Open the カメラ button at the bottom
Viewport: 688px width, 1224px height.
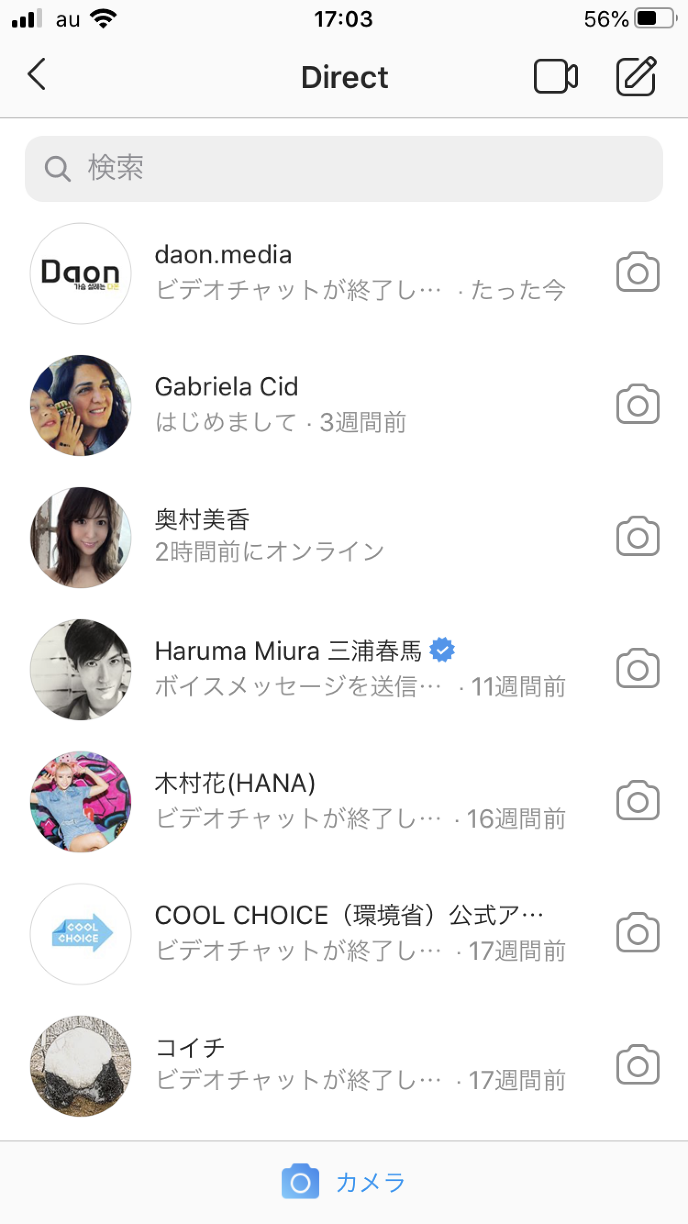344,1182
